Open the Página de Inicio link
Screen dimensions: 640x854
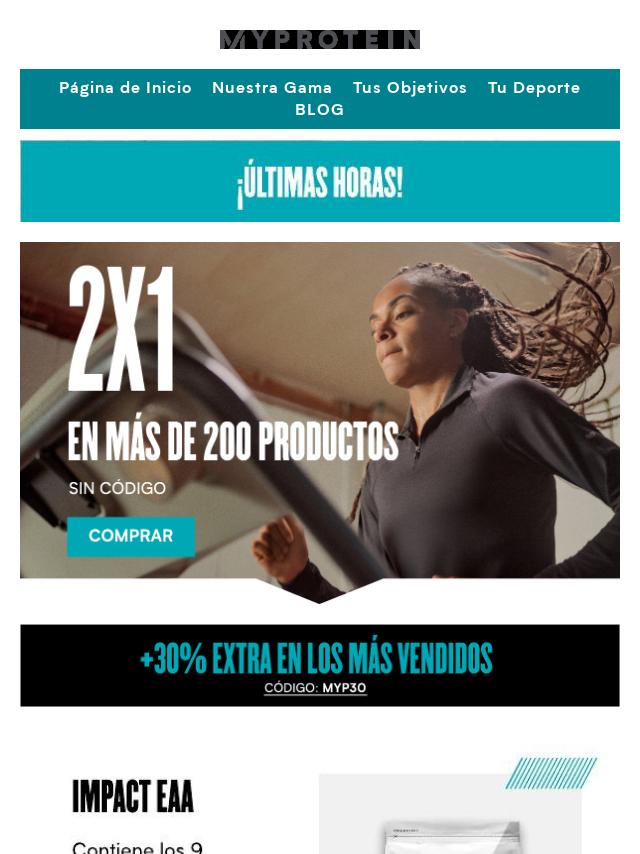[x=125, y=88]
